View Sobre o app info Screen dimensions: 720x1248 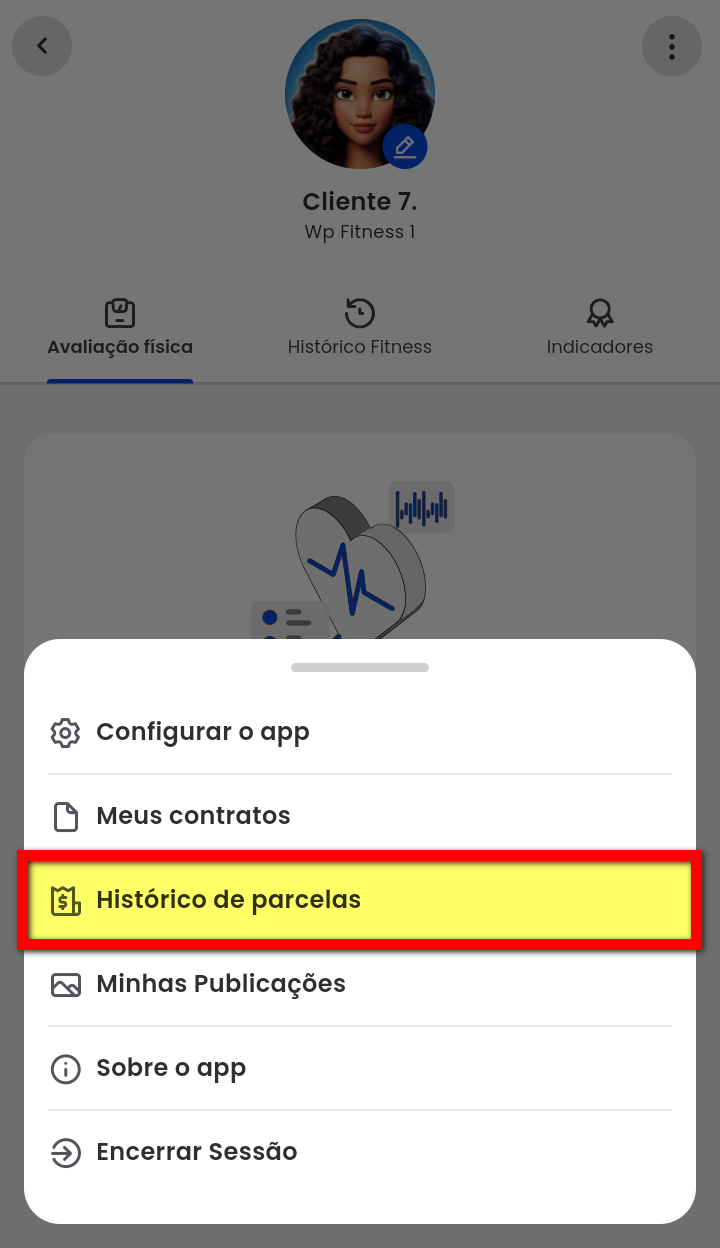pyautogui.click(x=170, y=1068)
